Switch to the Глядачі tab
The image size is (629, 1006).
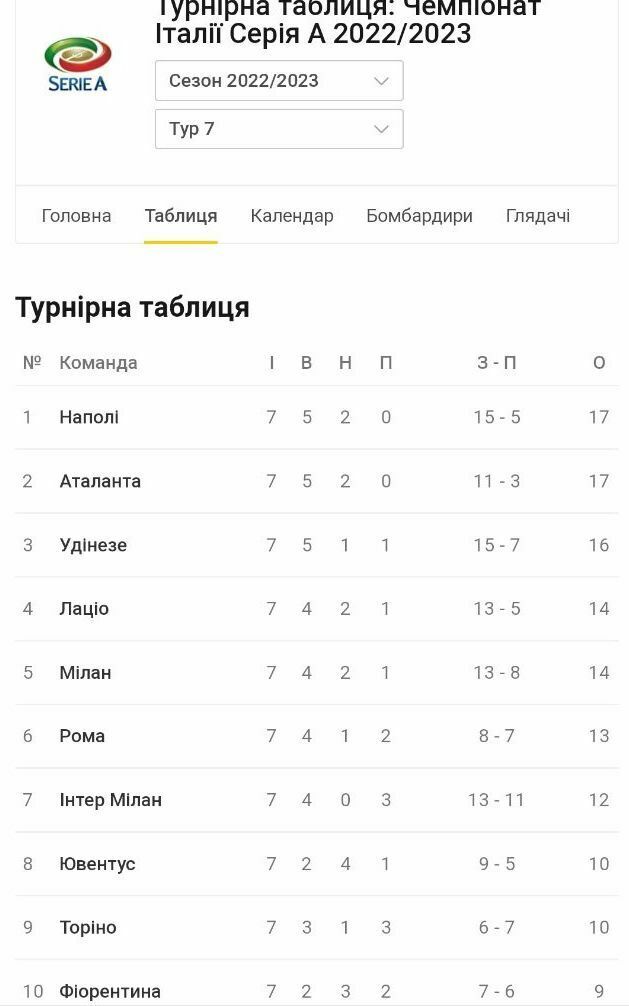[538, 216]
